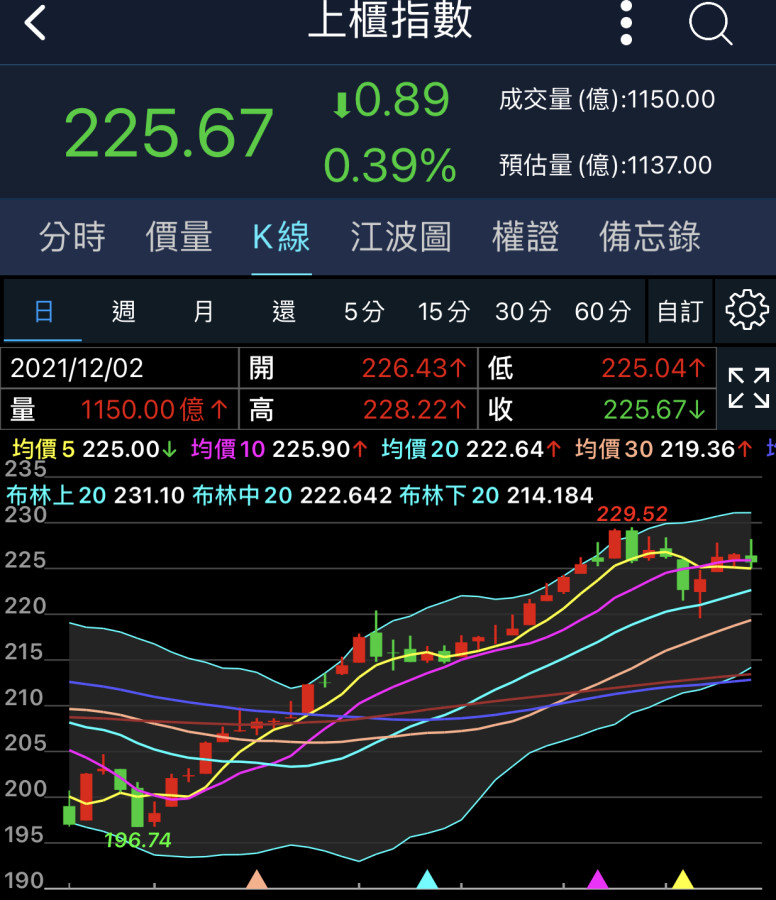Show the 15分 candlestick interval
Viewport: 776px width, 900px height.
(443, 312)
